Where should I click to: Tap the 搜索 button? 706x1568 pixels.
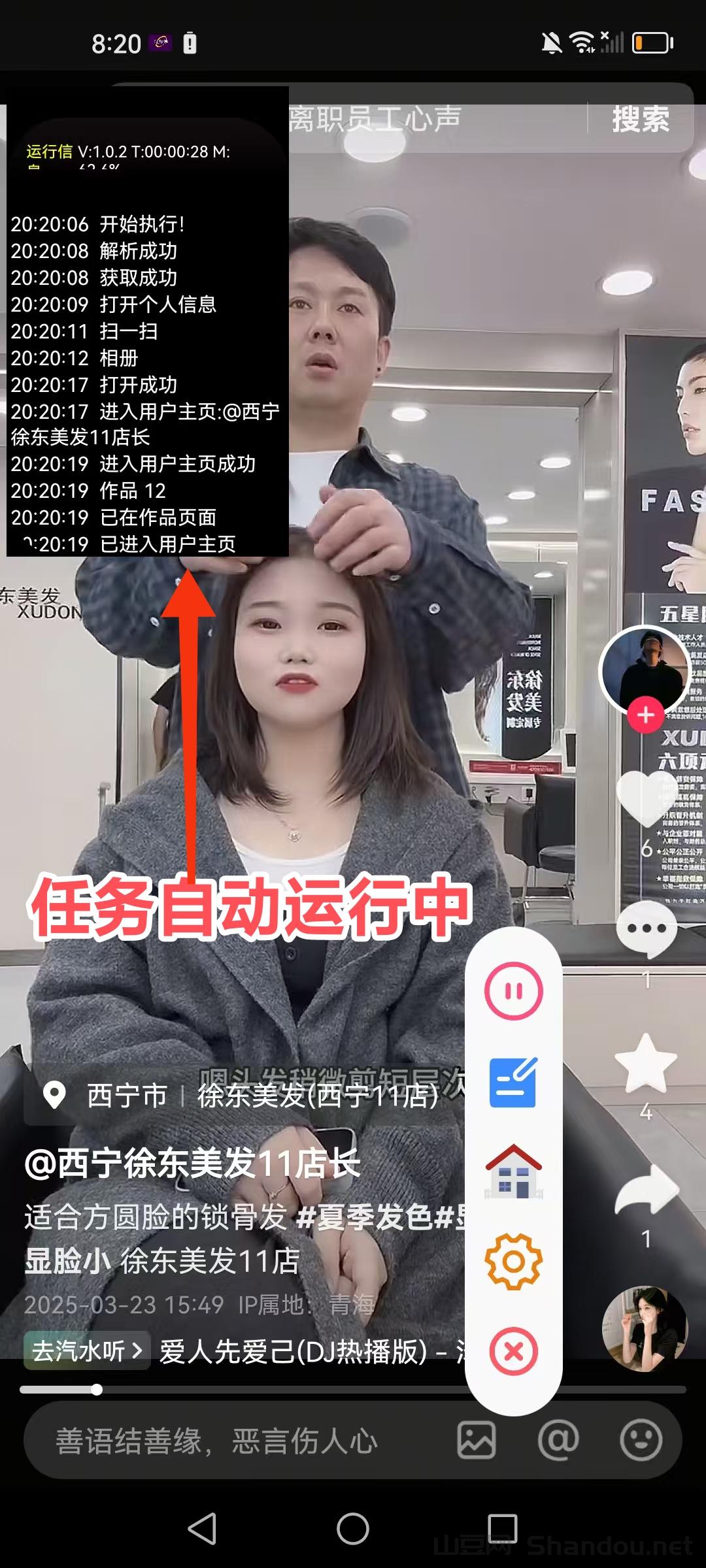pyautogui.click(x=640, y=120)
